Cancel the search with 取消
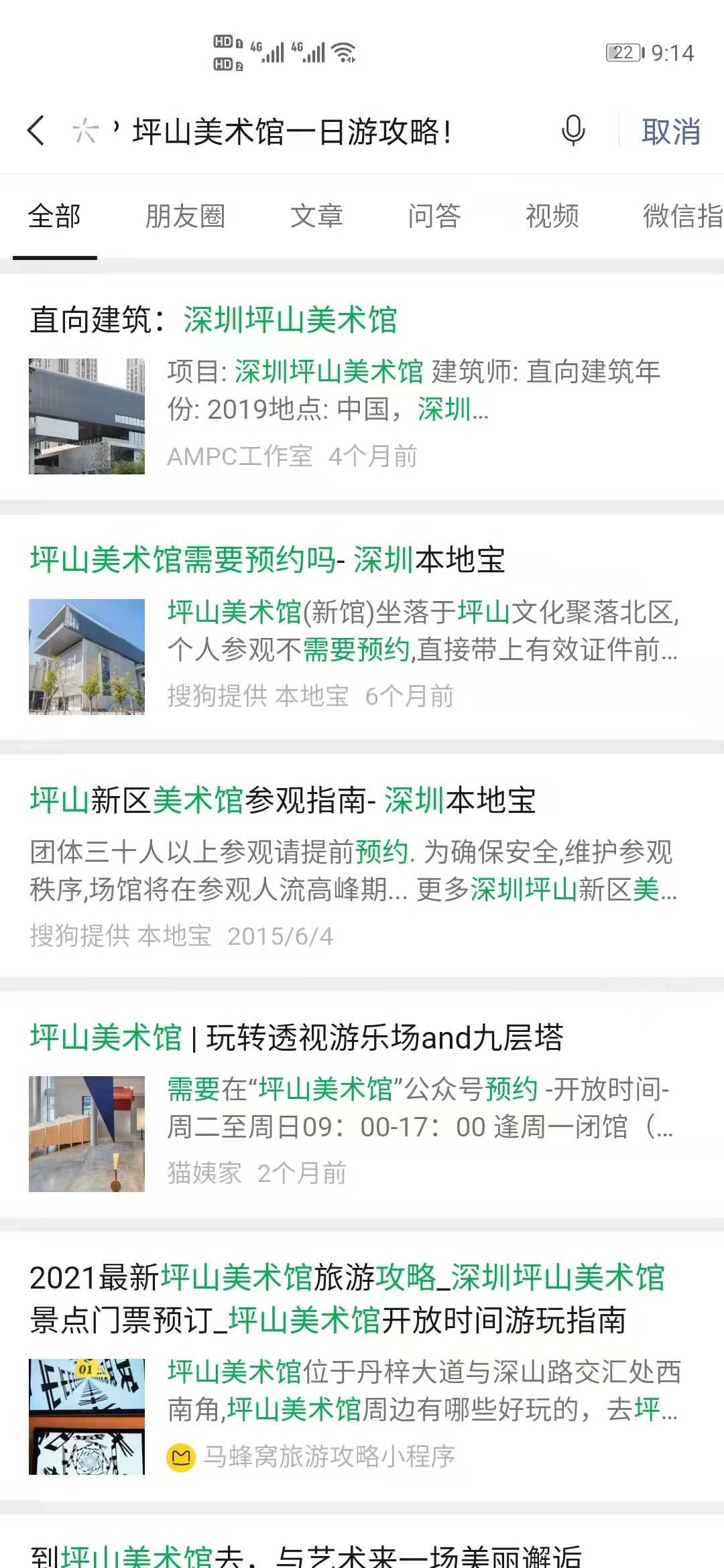The image size is (724, 1568). (670, 132)
